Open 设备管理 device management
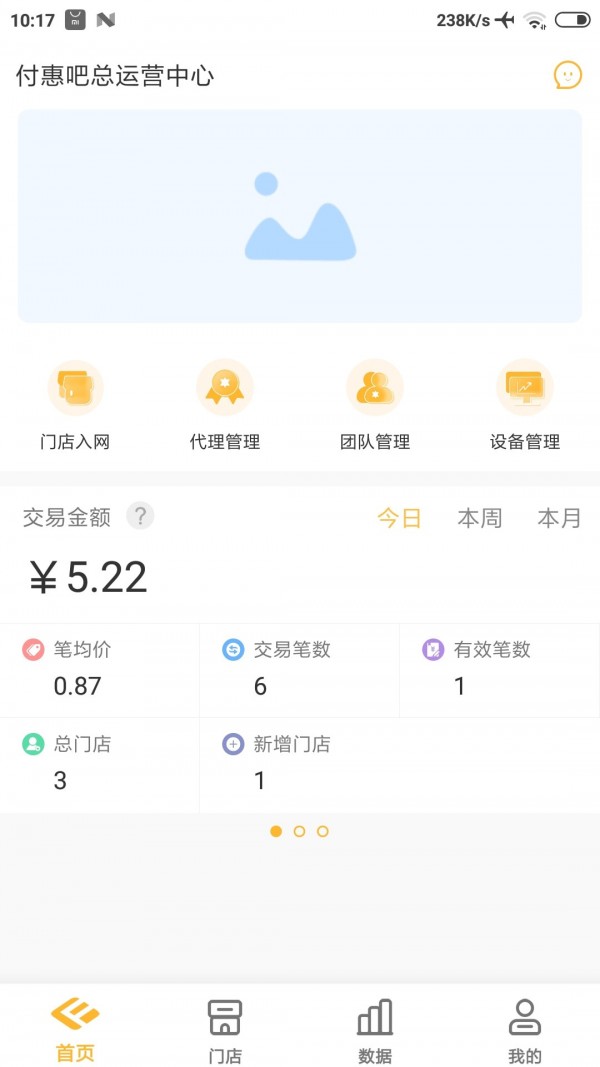600x1067 pixels. coord(525,404)
